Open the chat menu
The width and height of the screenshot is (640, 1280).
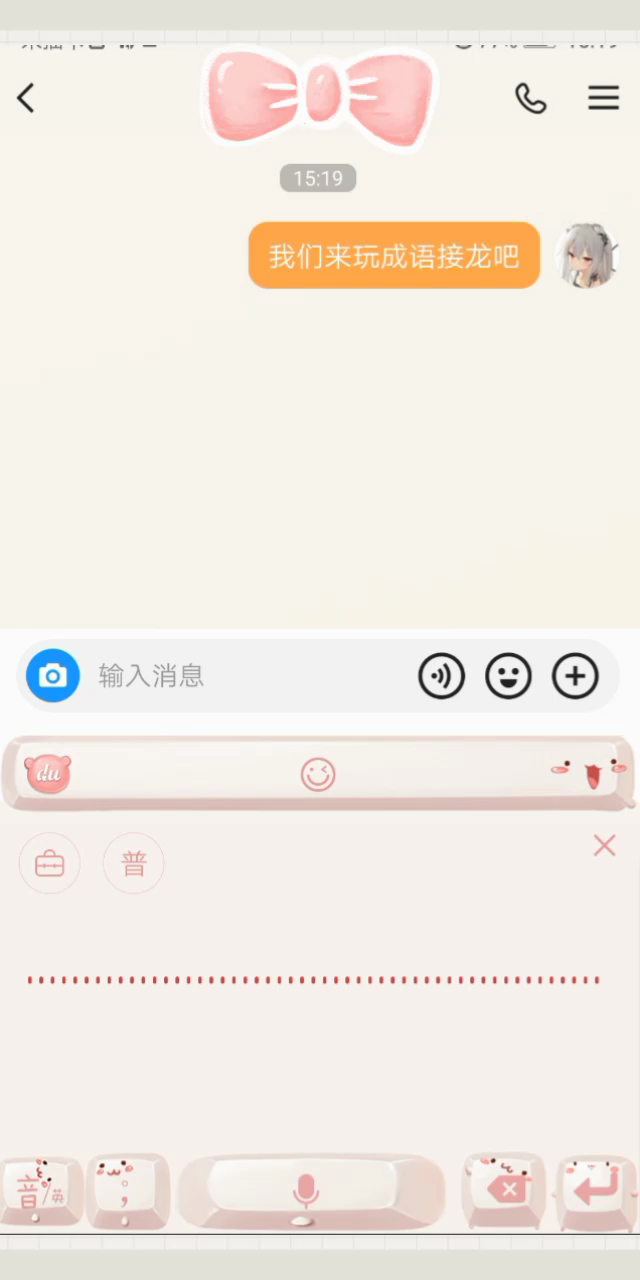click(x=603, y=98)
